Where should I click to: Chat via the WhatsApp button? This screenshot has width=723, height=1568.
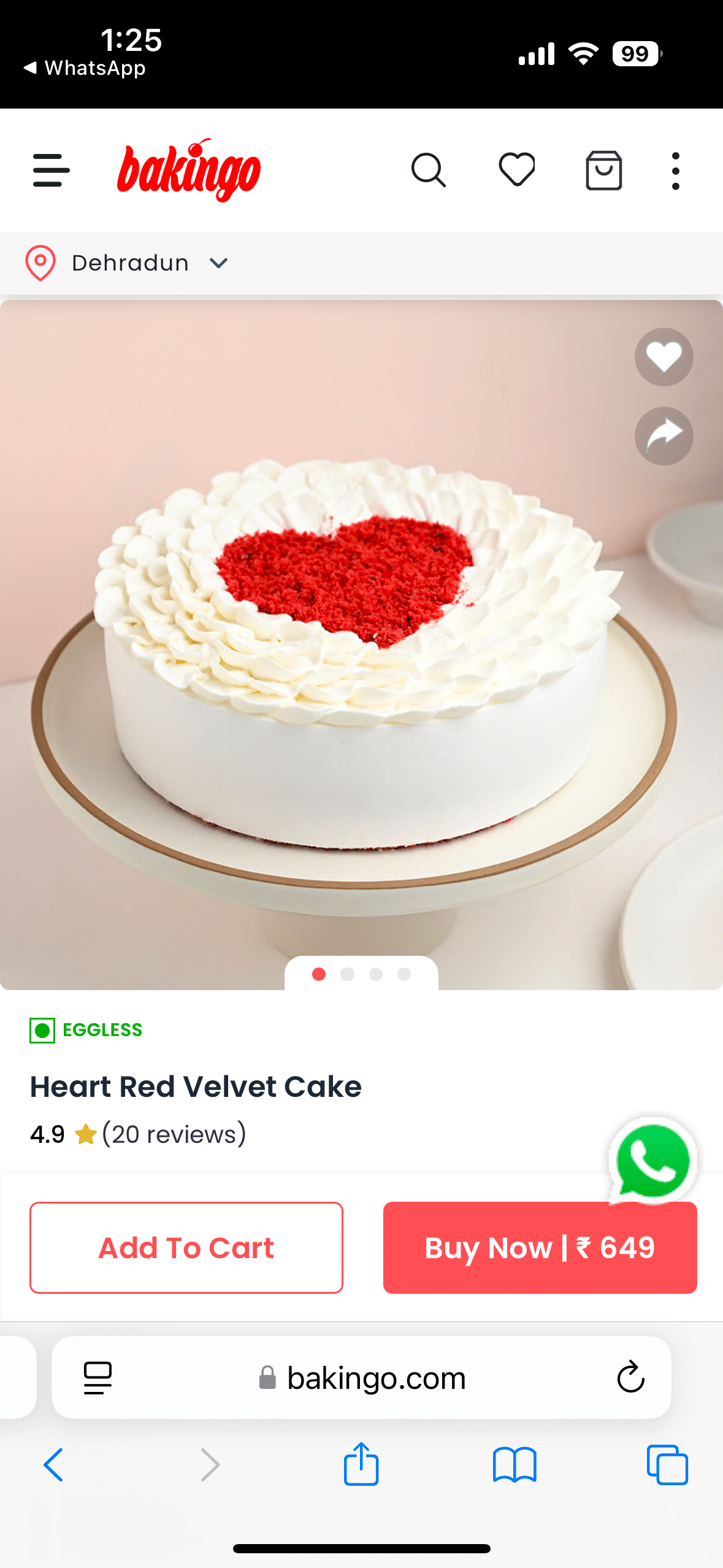click(652, 1160)
